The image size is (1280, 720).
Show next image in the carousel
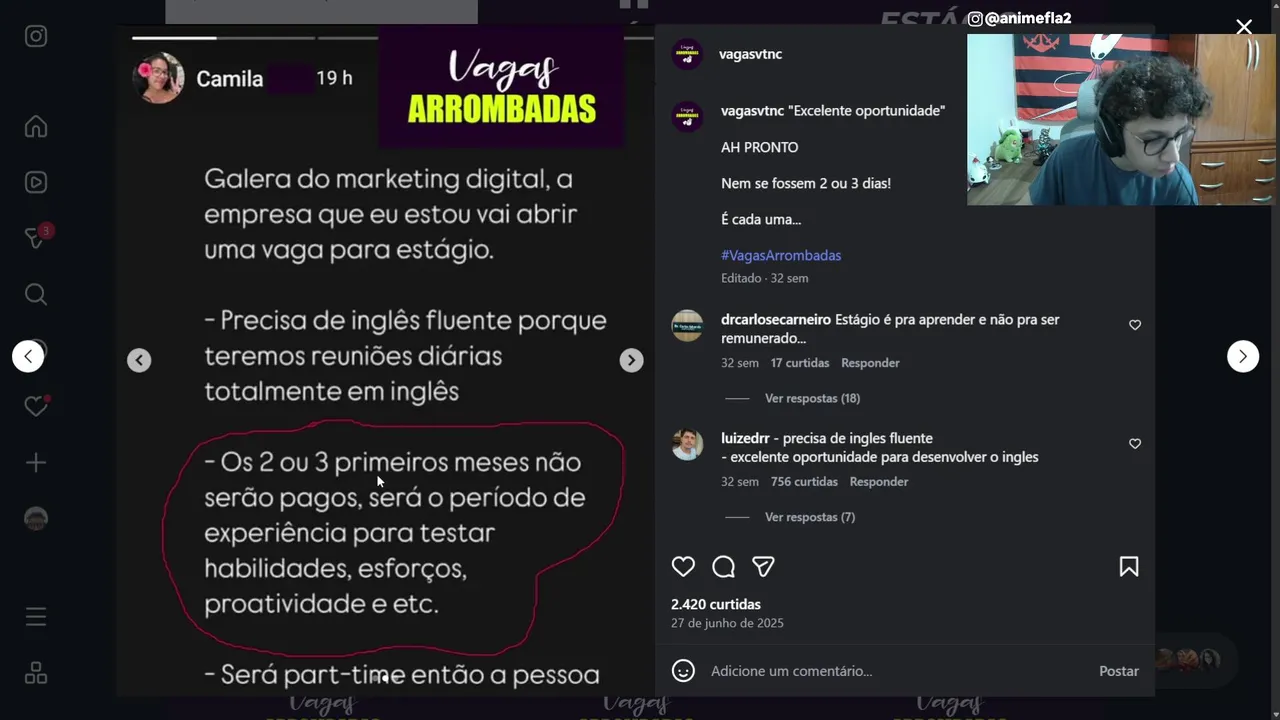click(x=631, y=361)
